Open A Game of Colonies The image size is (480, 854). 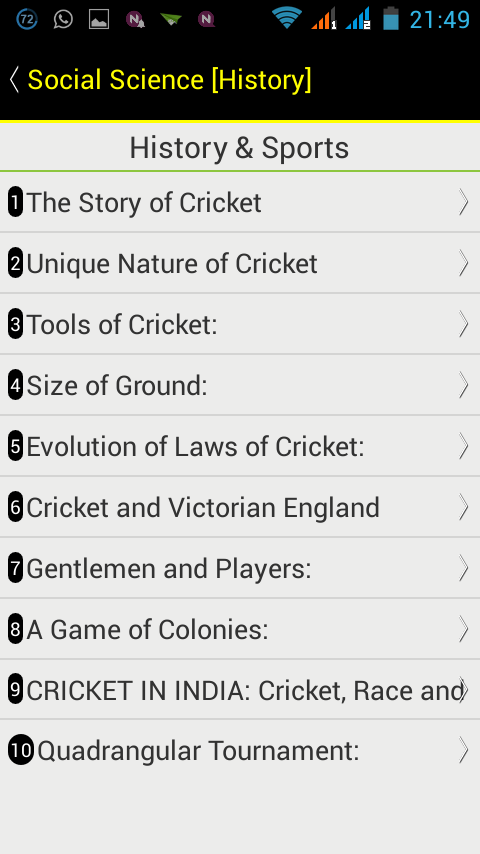(240, 629)
